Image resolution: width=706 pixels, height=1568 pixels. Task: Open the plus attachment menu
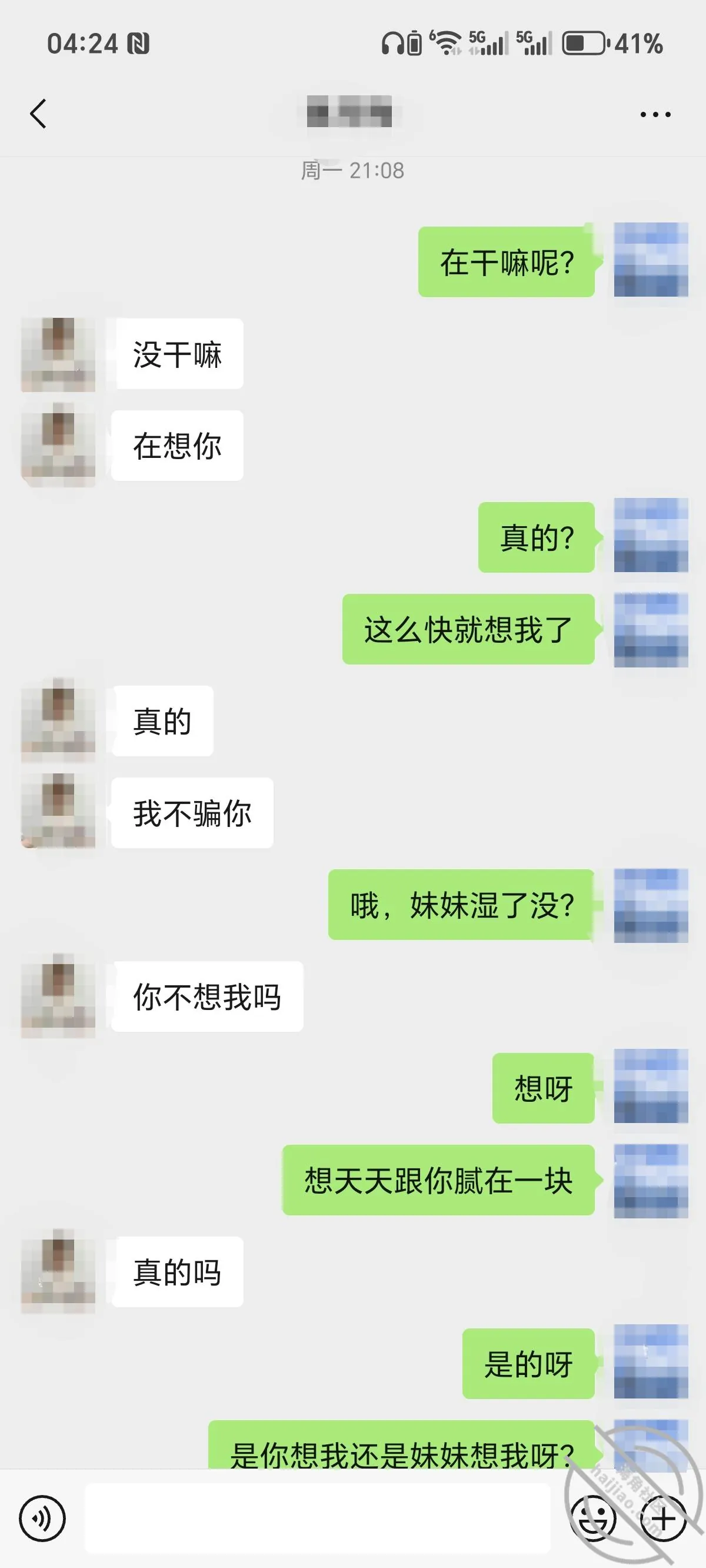tap(664, 1519)
